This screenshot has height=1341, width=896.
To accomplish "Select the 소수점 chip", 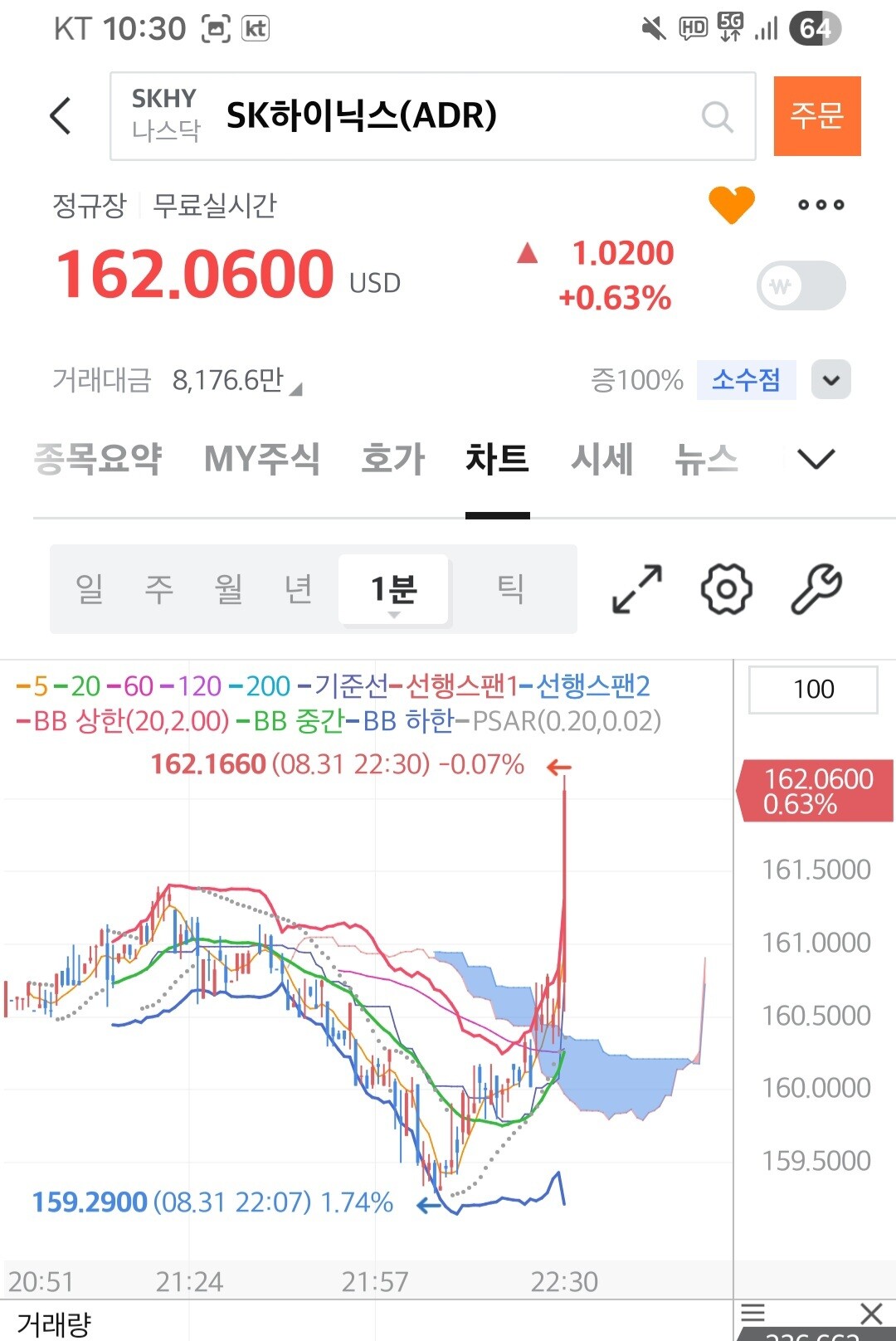I will click(746, 380).
